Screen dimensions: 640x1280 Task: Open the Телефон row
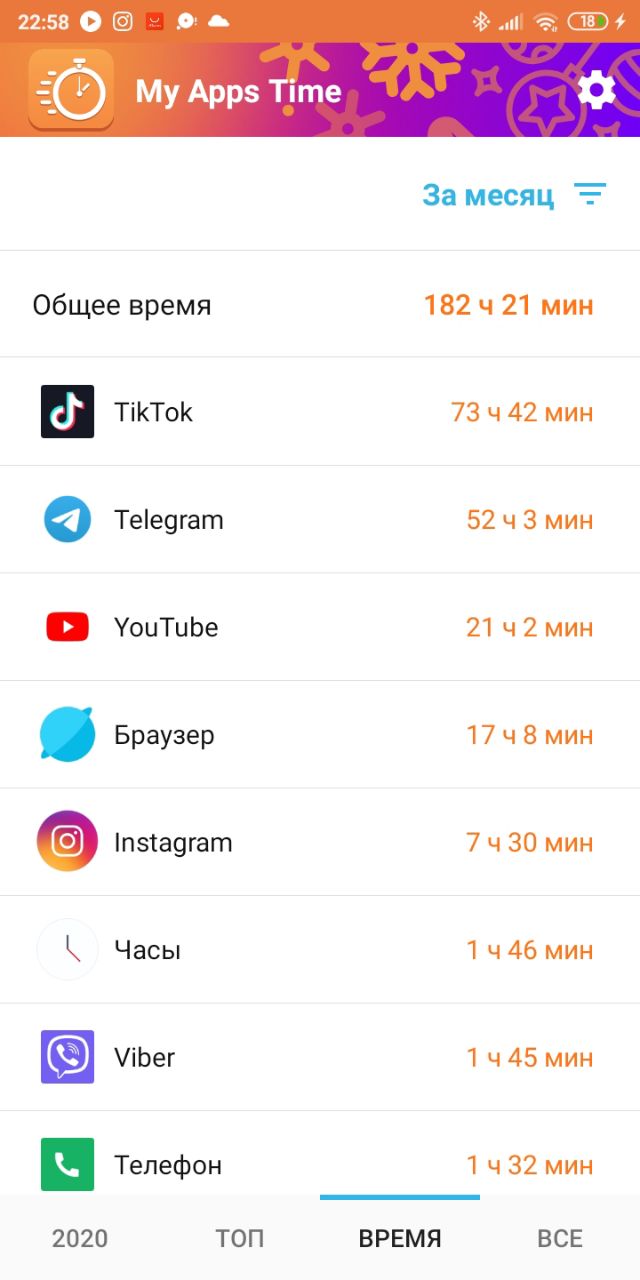tap(320, 1154)
